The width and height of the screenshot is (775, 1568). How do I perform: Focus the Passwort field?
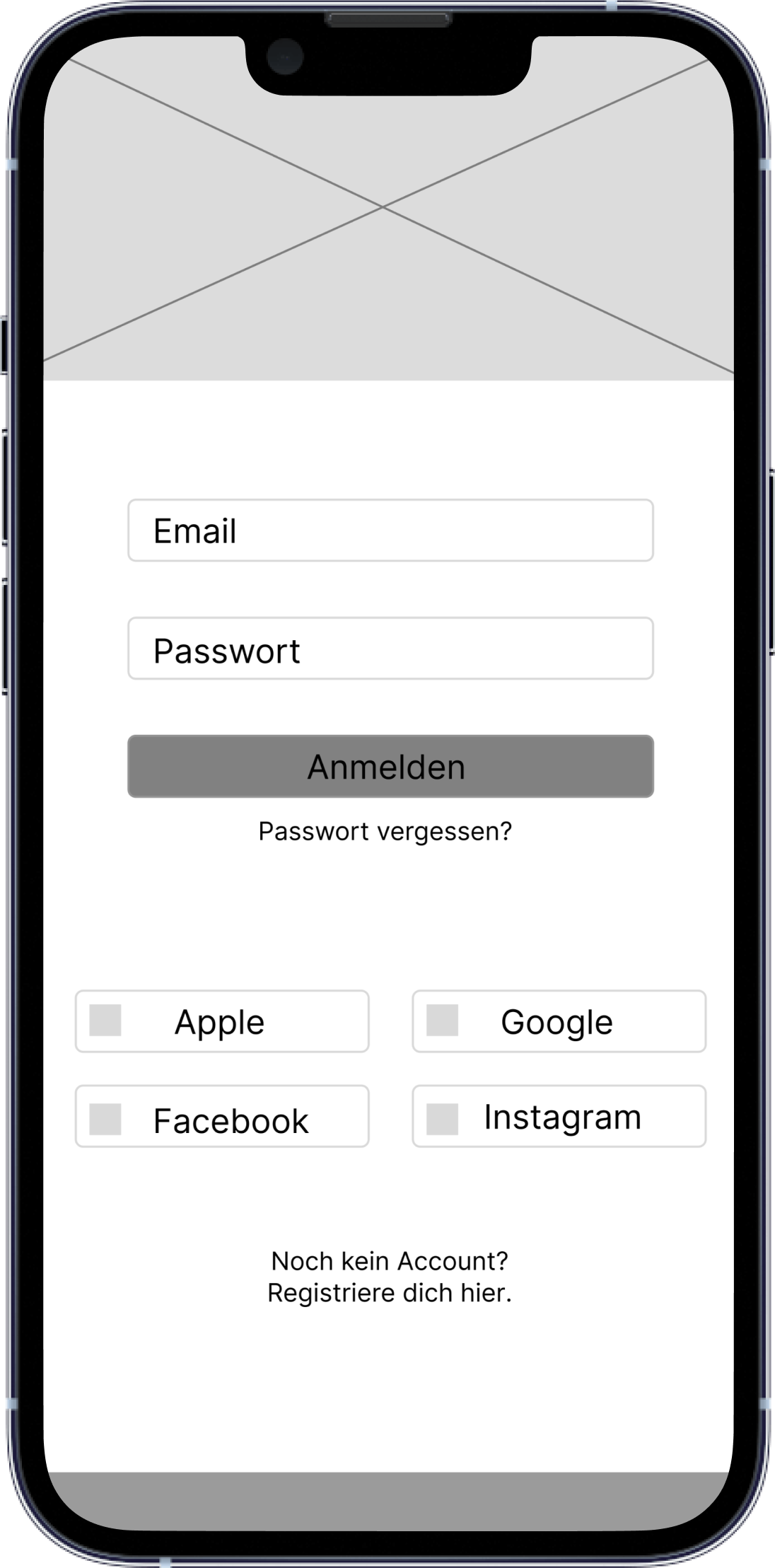[390, 649]
